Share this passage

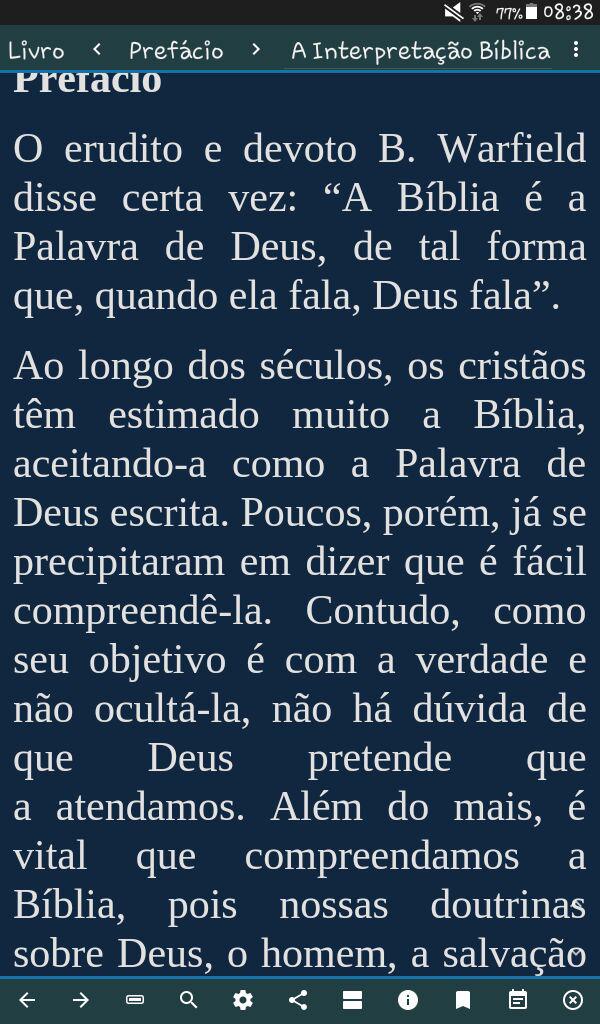tap(297, 999)
